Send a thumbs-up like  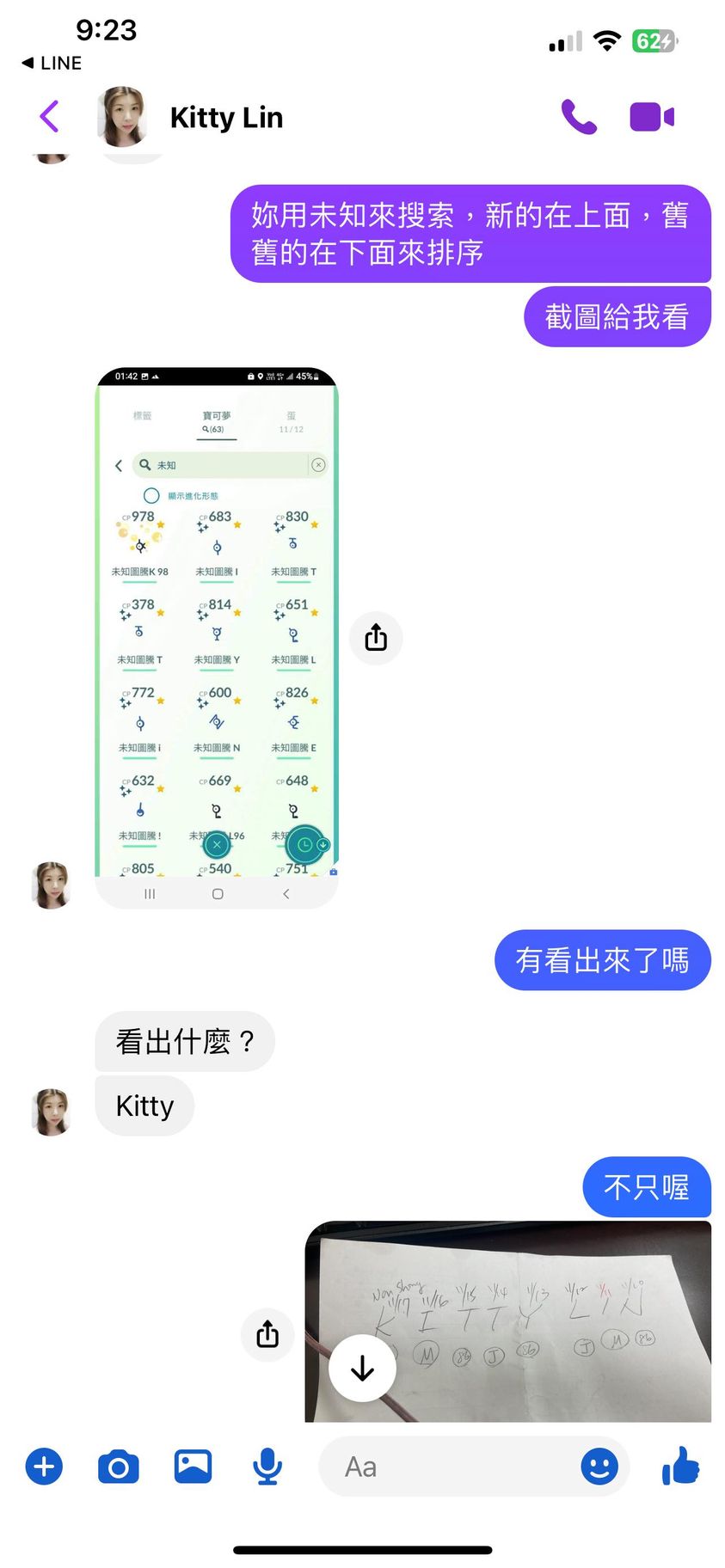680,1465
